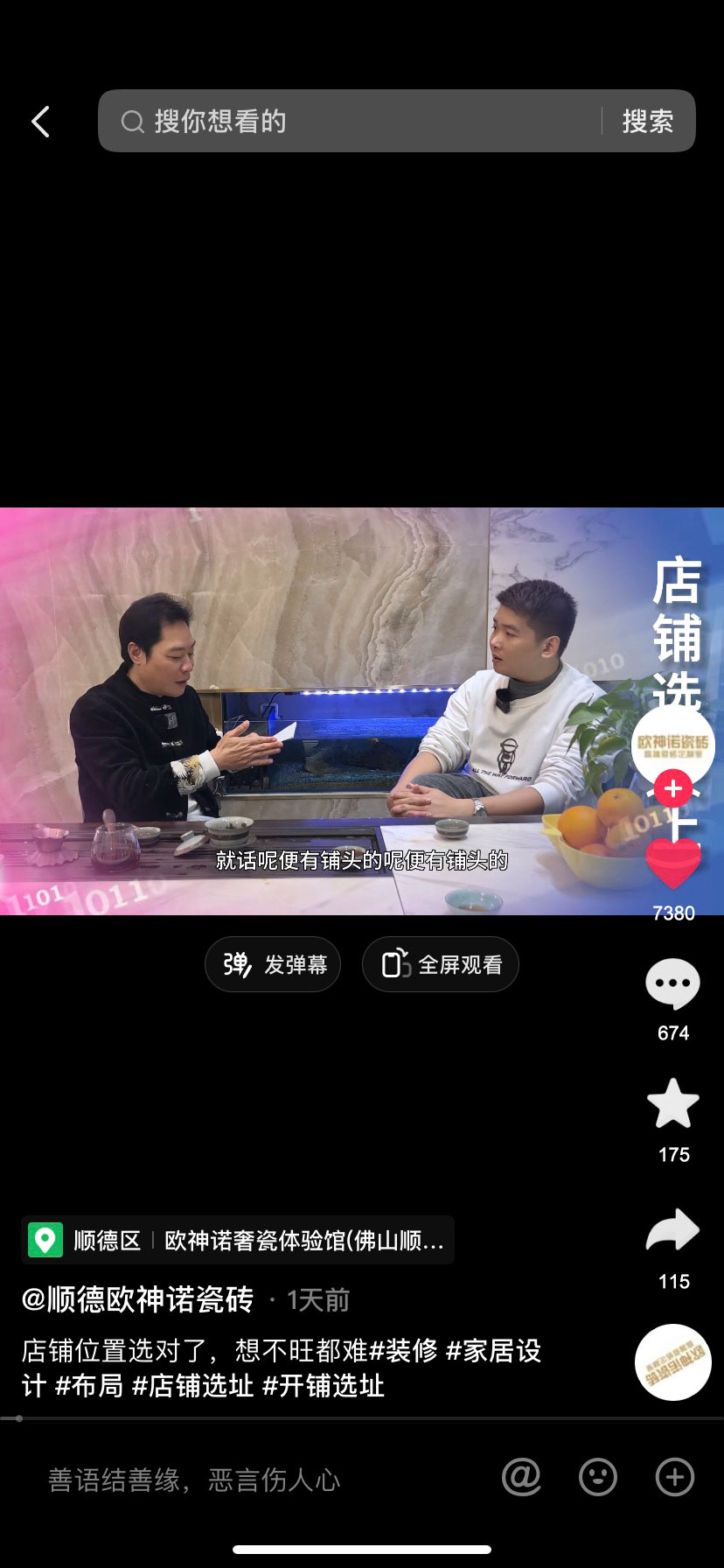Viewport: 724px width, 1568px height.
Task: Open the sound disc at bottom right
Action: coord(672,1362)
